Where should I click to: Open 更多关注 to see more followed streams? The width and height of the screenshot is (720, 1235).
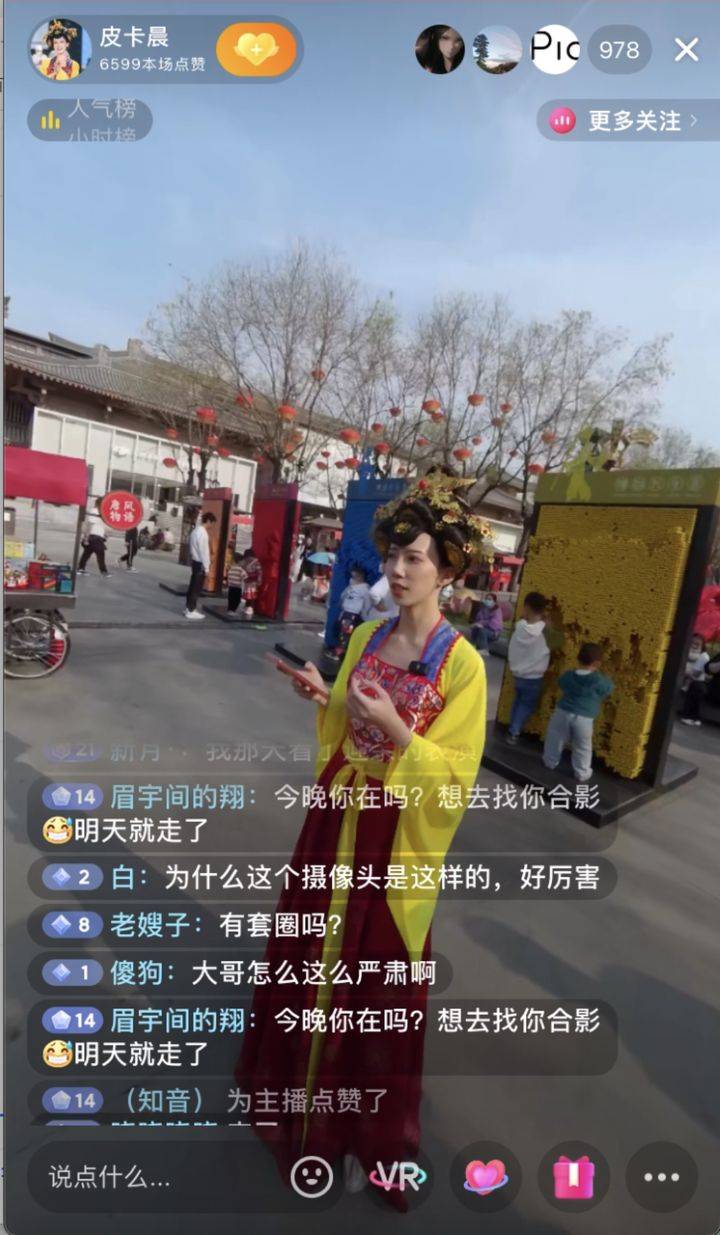(x=626, y=121)
